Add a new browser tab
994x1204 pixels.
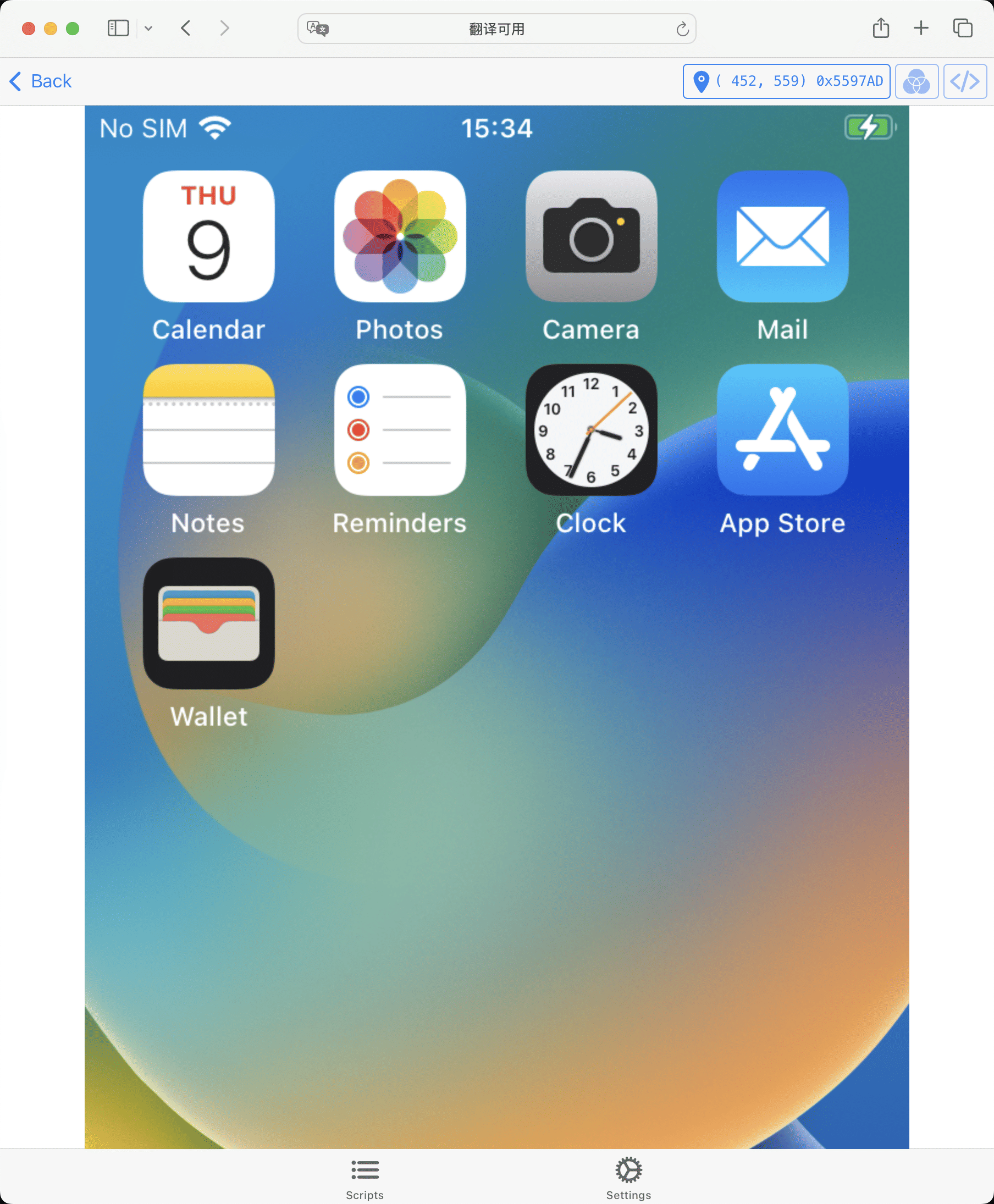[x=921, y=28]
